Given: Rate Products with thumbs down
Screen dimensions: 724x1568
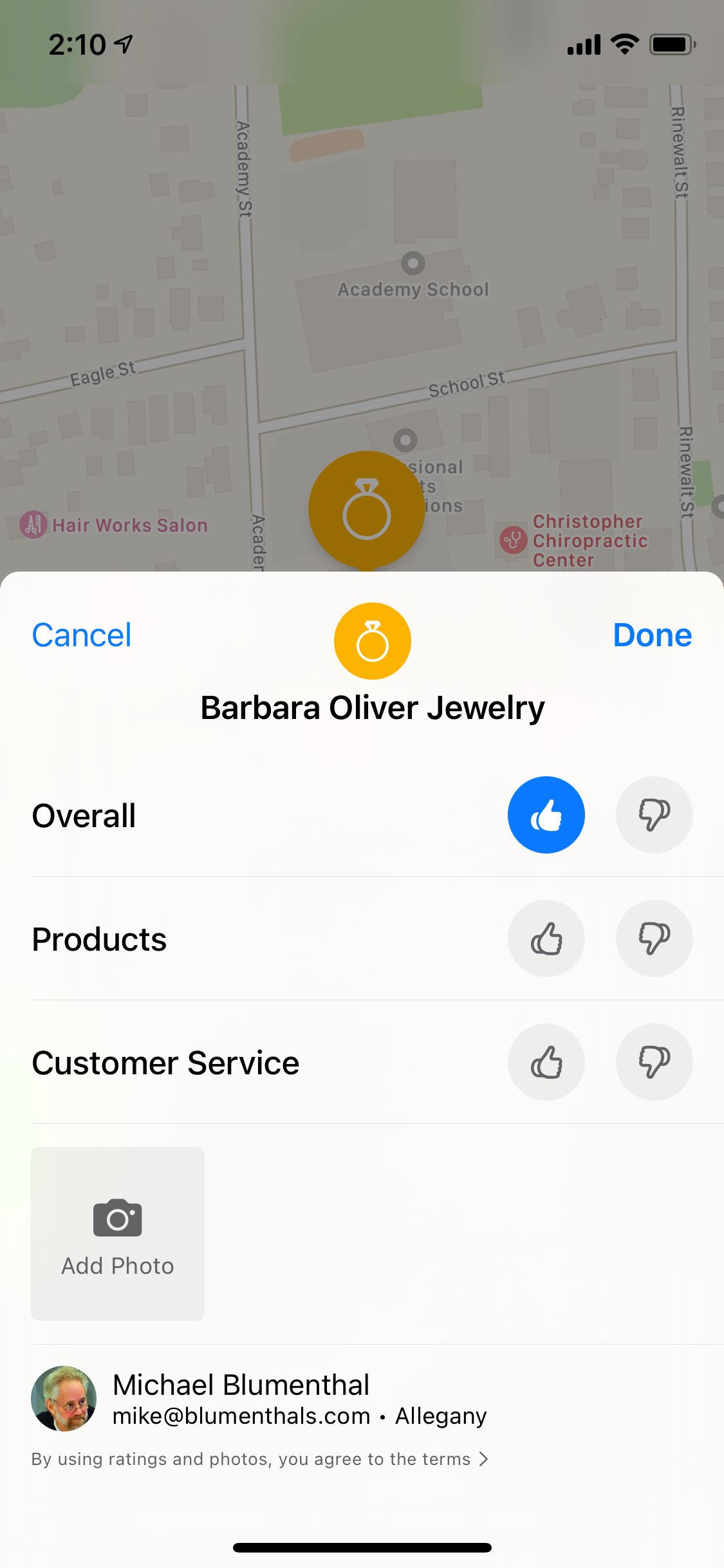Looking at the screenshot, I should point(654,938).
